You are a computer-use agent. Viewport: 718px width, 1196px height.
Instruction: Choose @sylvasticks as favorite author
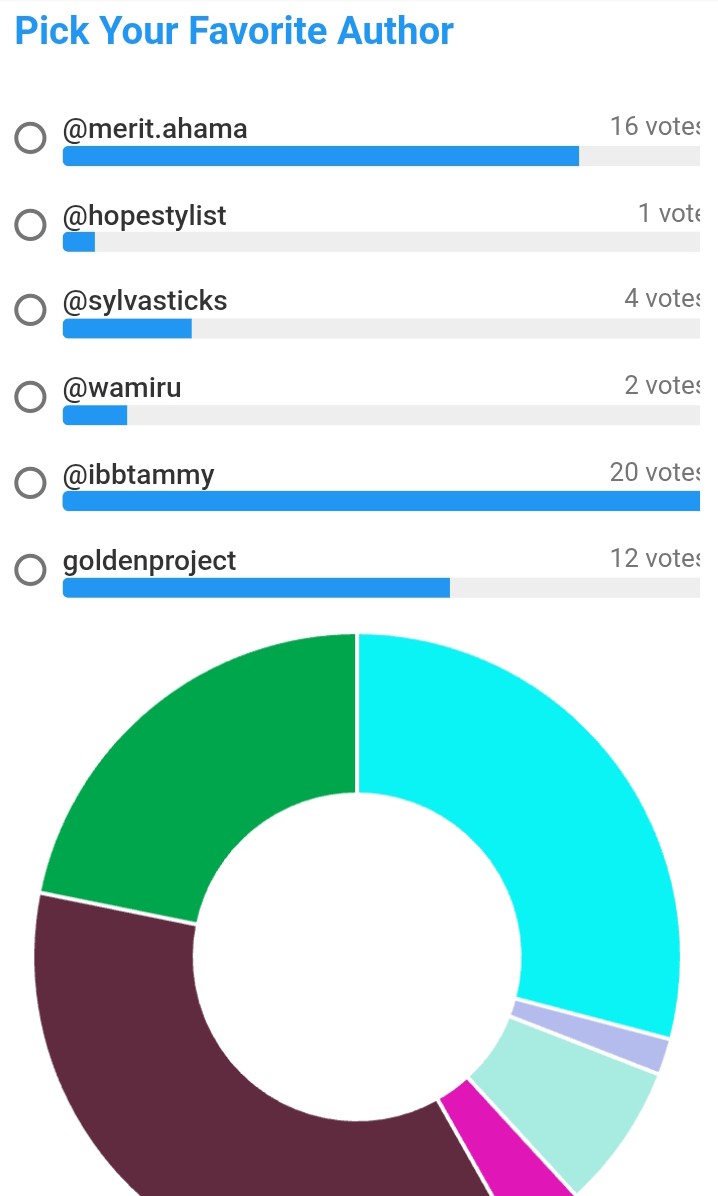pos(31,311)
